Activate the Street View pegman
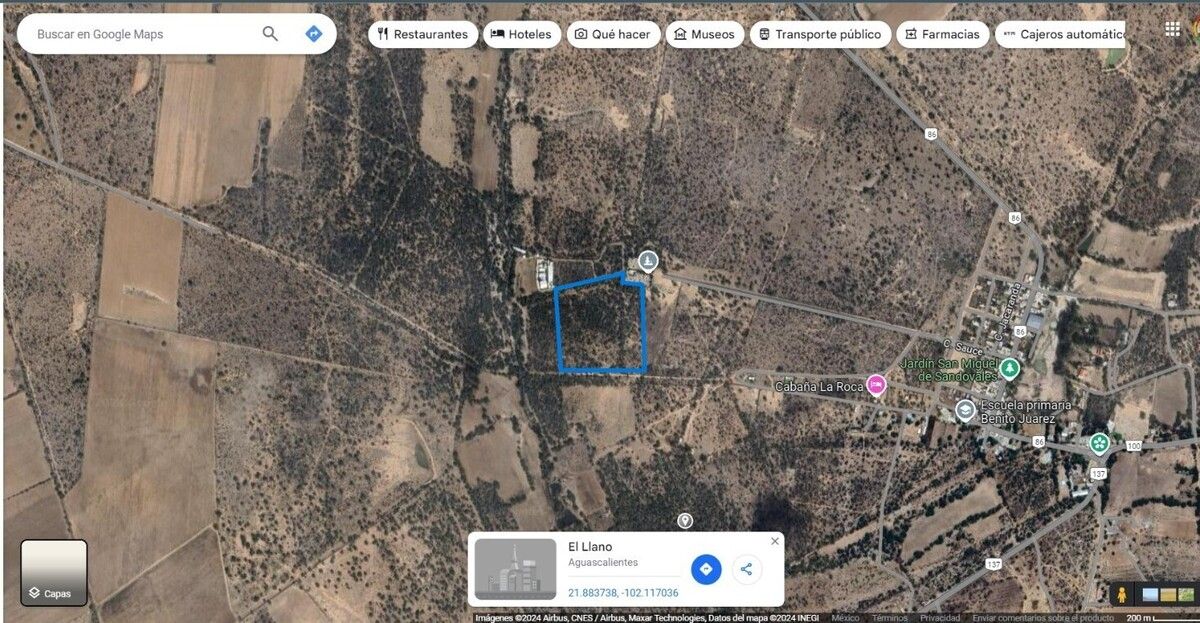 click(x=1122, y=595)
